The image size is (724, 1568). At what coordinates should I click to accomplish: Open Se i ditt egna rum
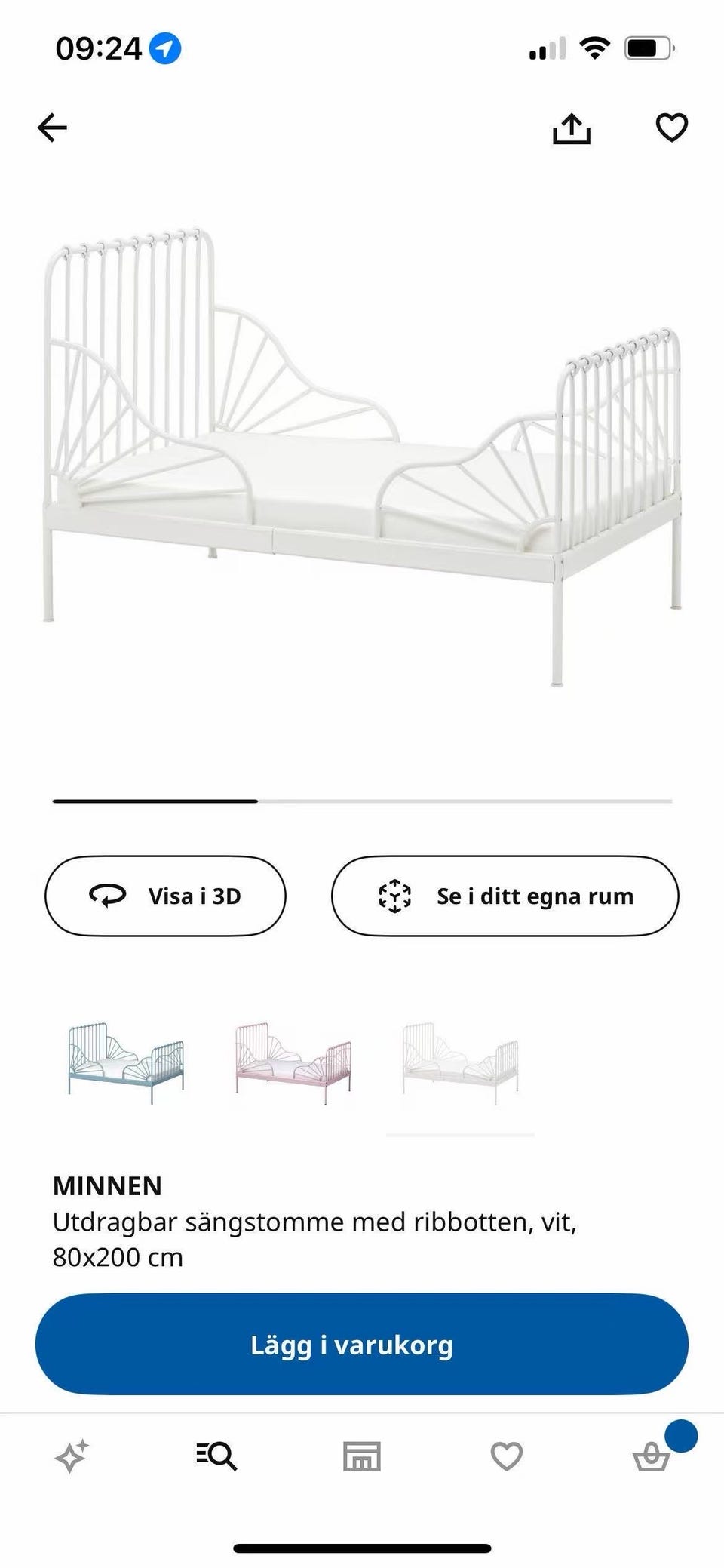click(505, 896)
